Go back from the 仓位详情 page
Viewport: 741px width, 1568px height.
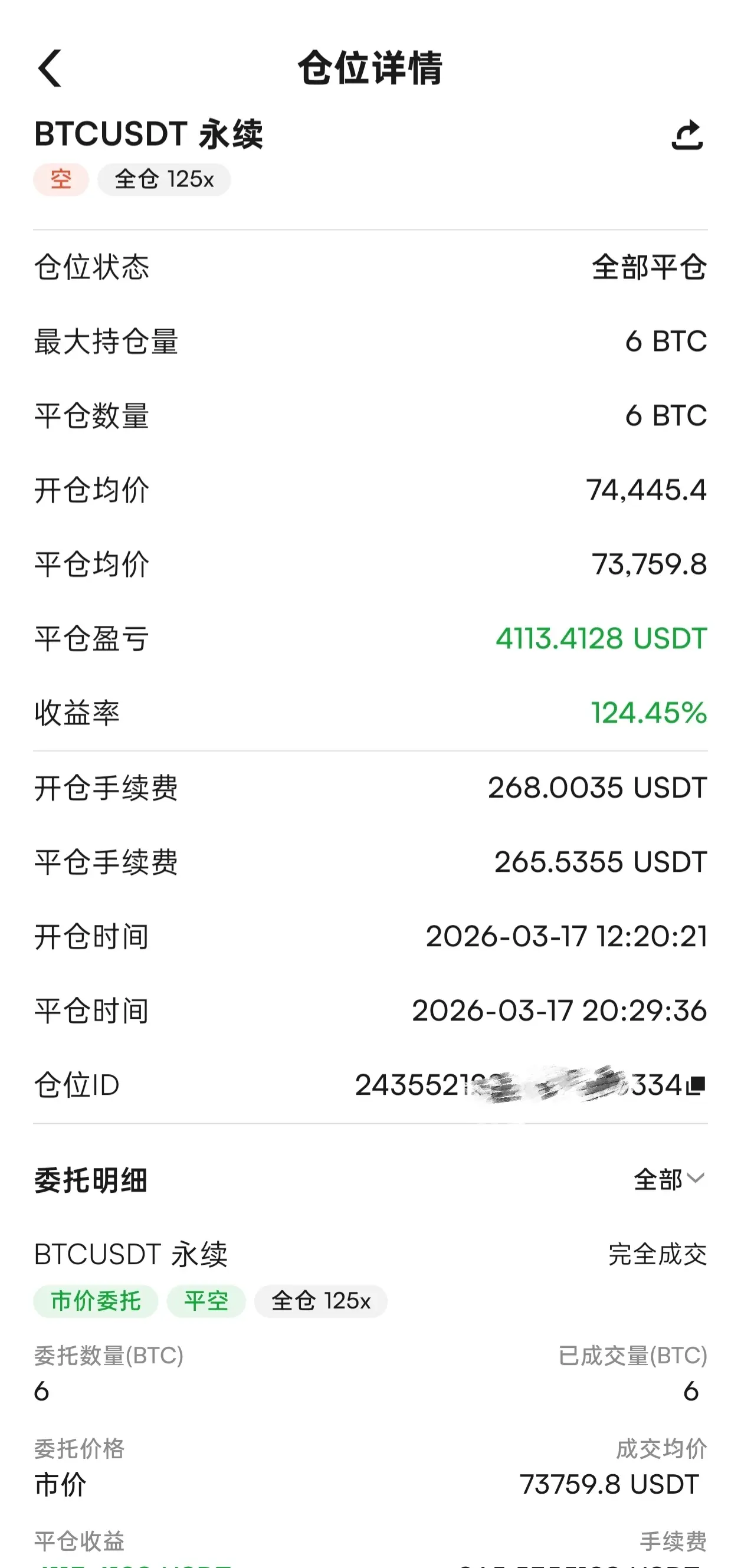click(50, 68)
